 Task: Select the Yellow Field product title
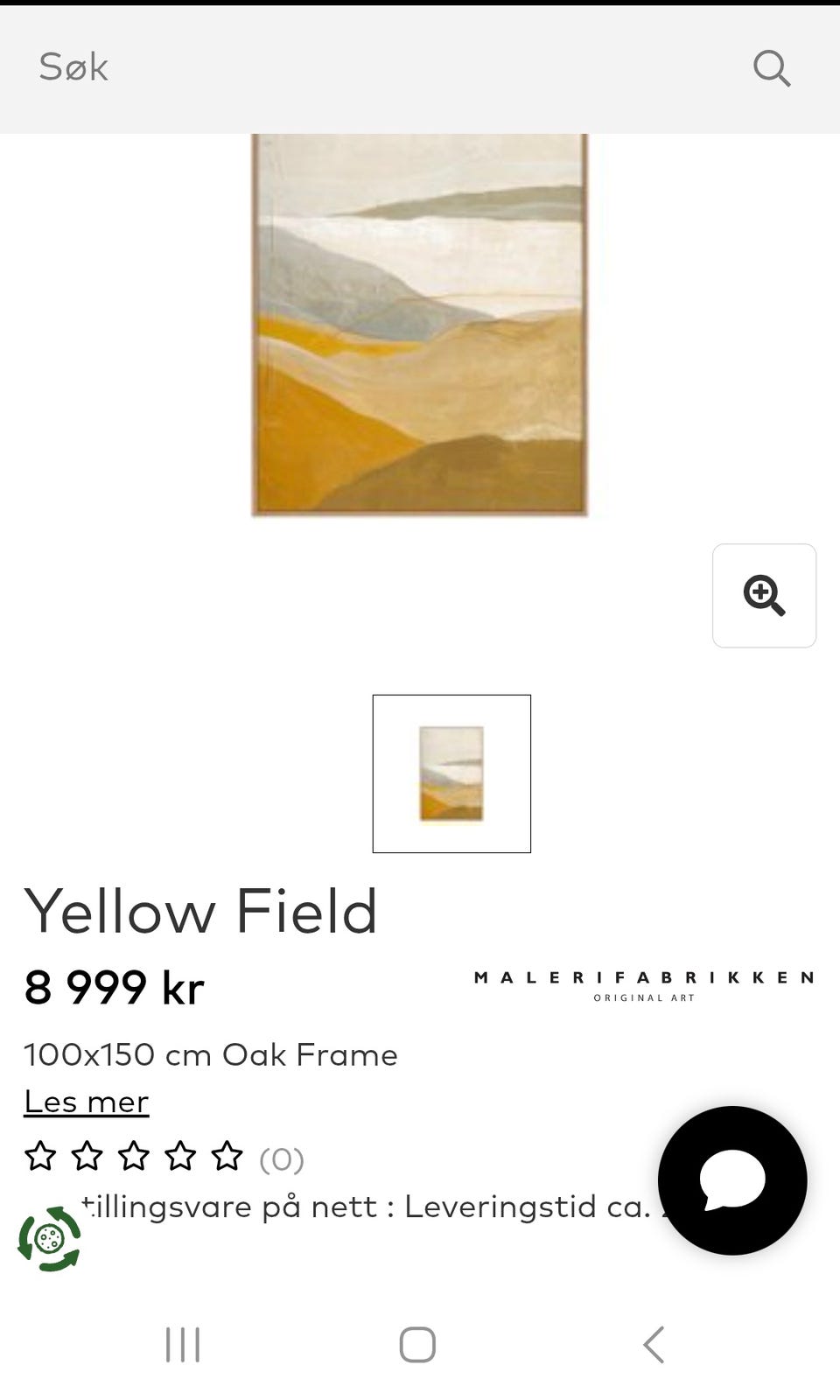pos(200,911)
